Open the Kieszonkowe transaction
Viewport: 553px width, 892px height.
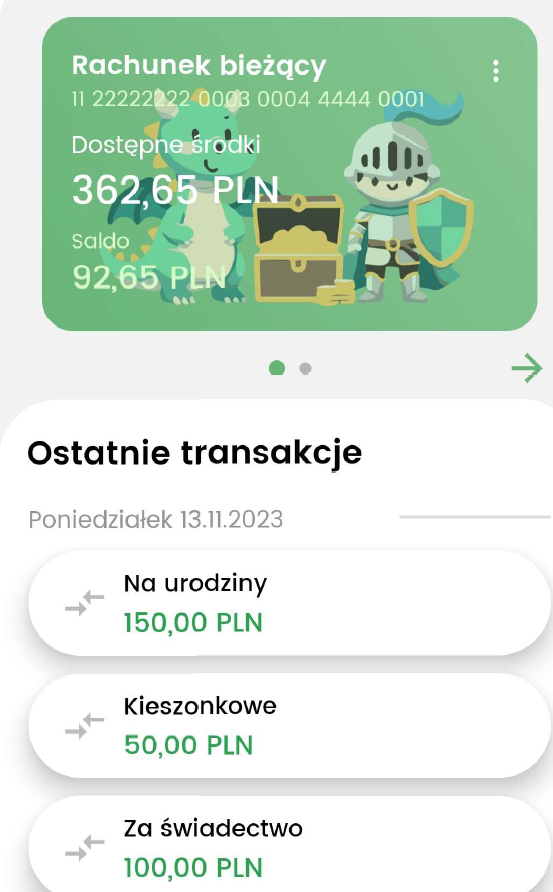click(290, 725)
